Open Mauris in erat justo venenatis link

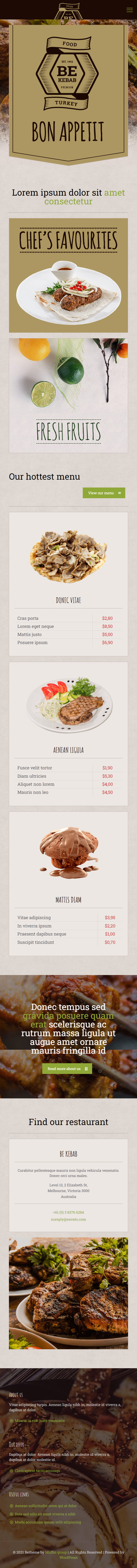(39, 1420)
